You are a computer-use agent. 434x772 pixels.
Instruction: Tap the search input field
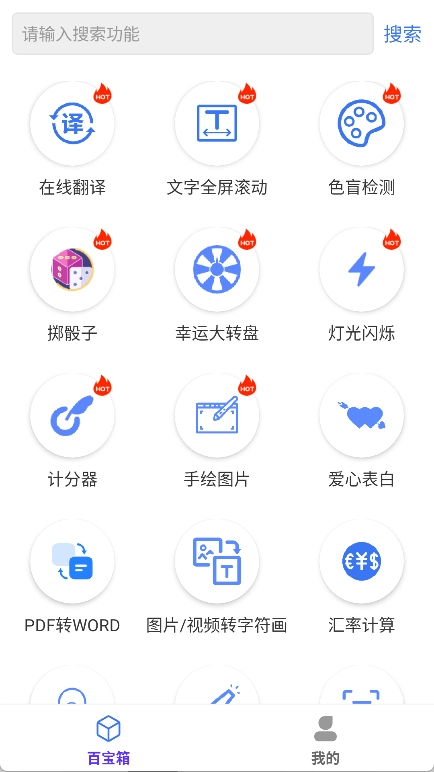coord(193,34)
